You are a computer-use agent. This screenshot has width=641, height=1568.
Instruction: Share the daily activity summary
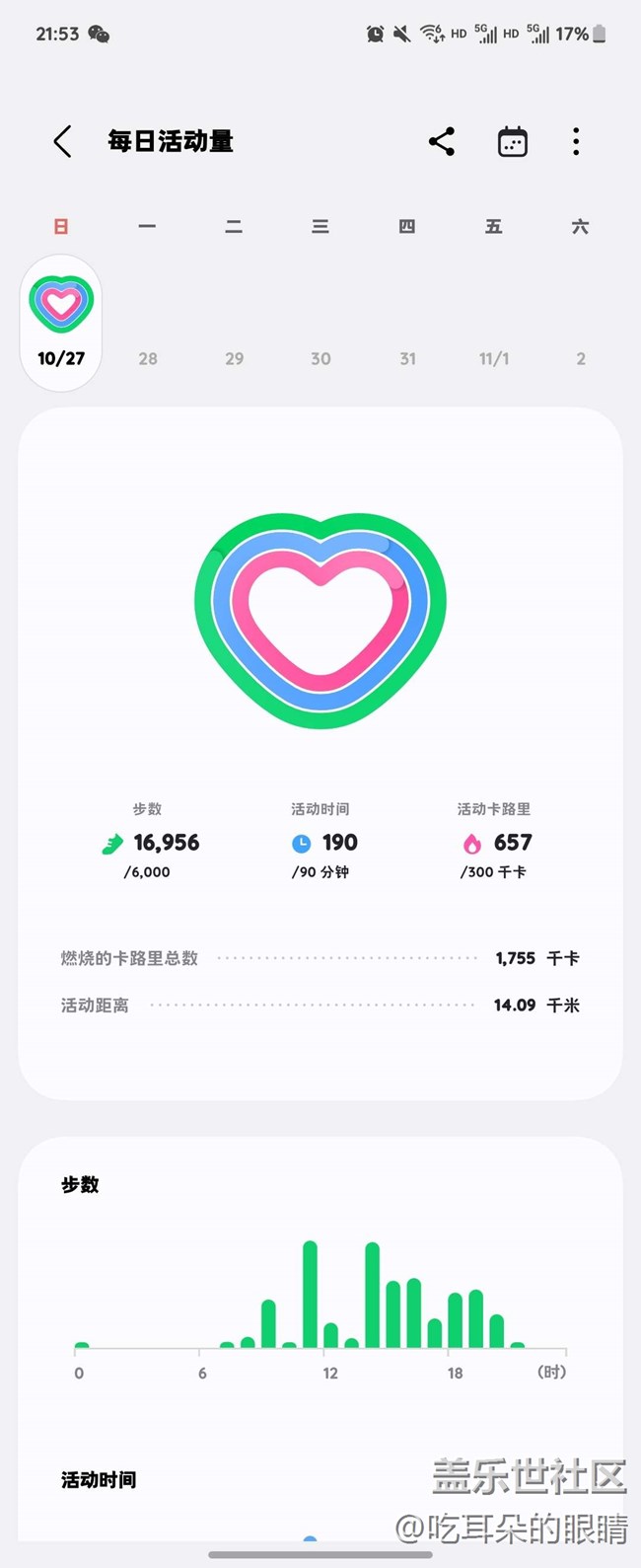(x=442, y=142)
